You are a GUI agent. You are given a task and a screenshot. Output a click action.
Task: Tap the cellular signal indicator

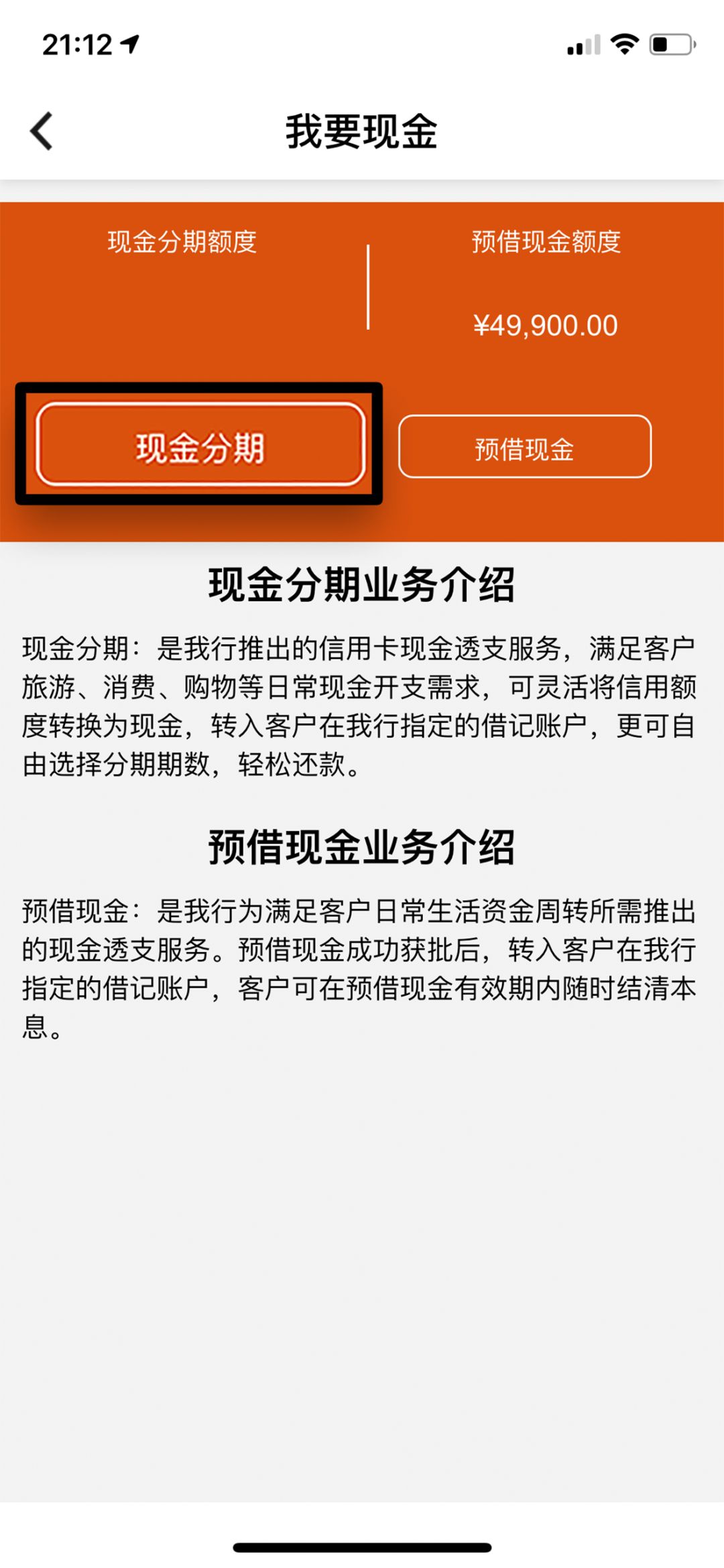[581, 44]
